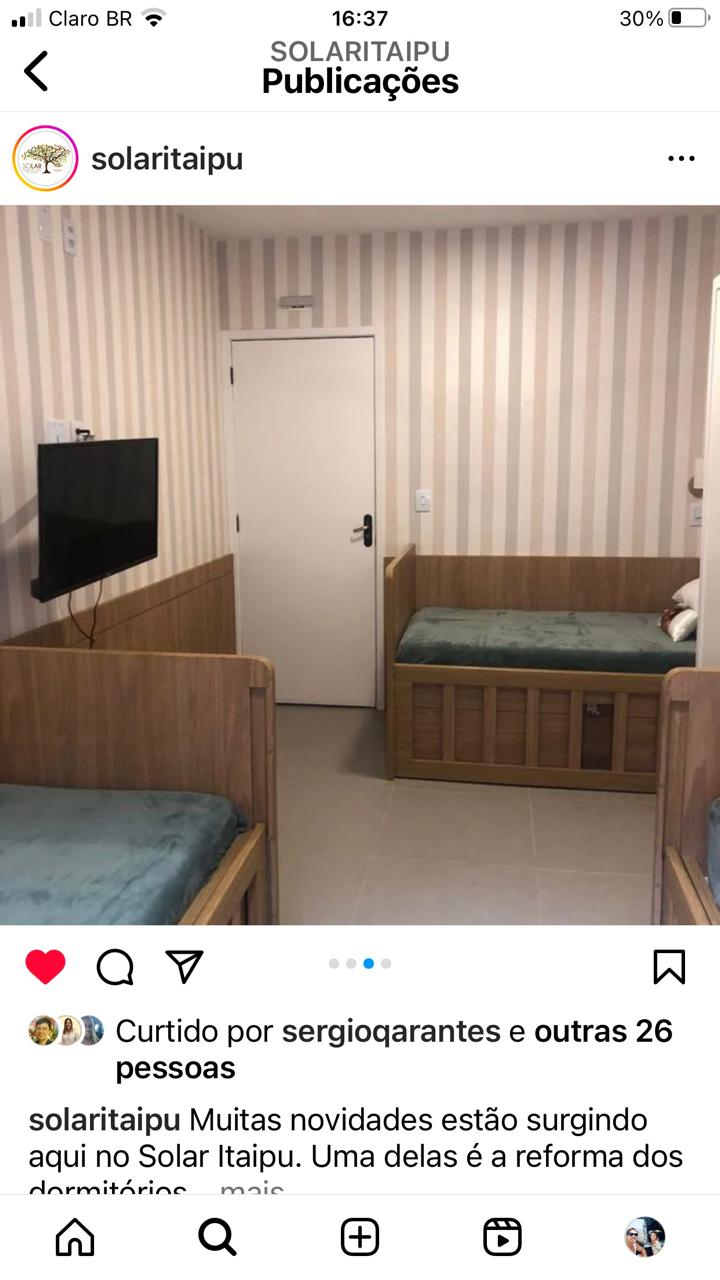Screen dimensions: 720x1280
Task: Go back with the top arrow
Action: click(36, 71)
